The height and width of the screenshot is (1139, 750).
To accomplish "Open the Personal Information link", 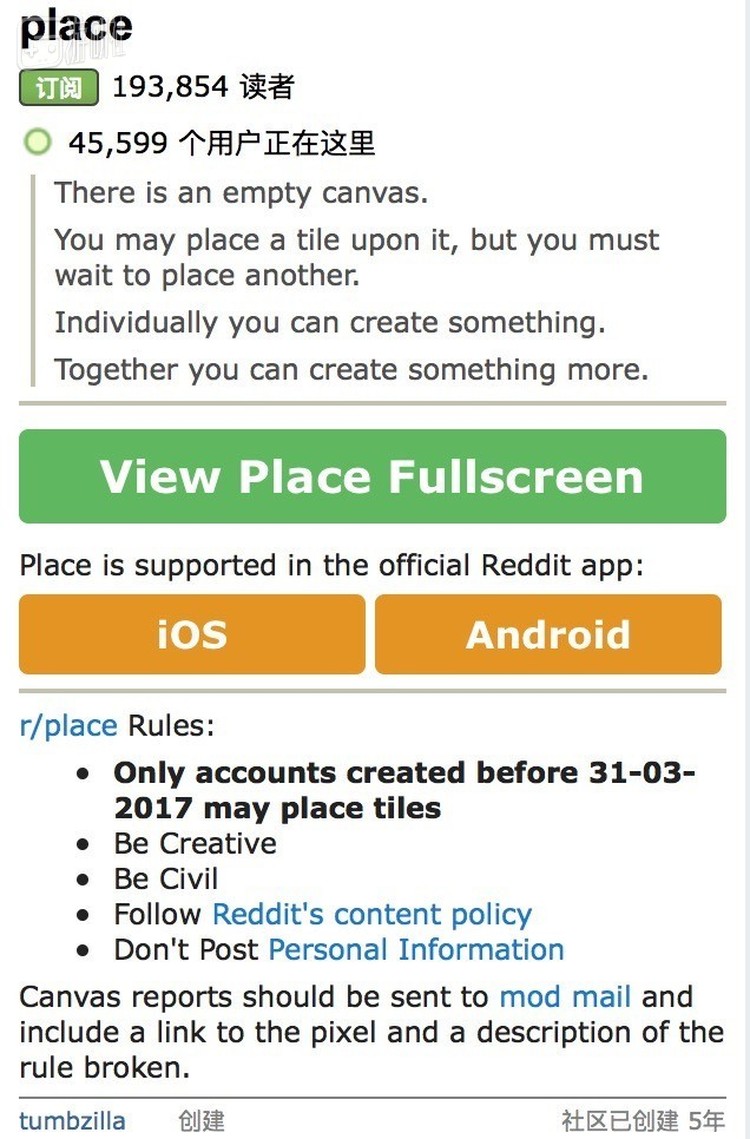I will 416,949.
